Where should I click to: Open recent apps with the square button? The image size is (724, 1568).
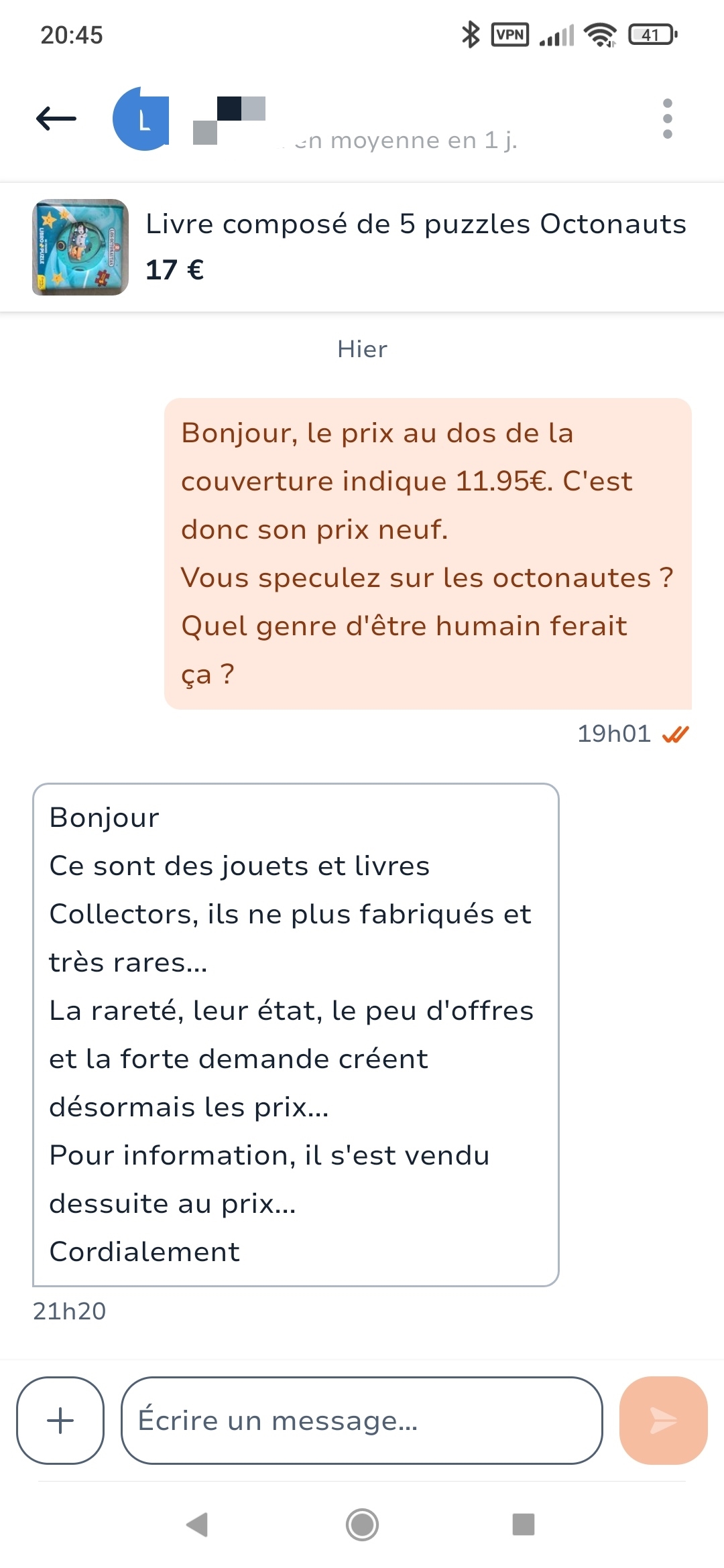tap(523, 1524)
